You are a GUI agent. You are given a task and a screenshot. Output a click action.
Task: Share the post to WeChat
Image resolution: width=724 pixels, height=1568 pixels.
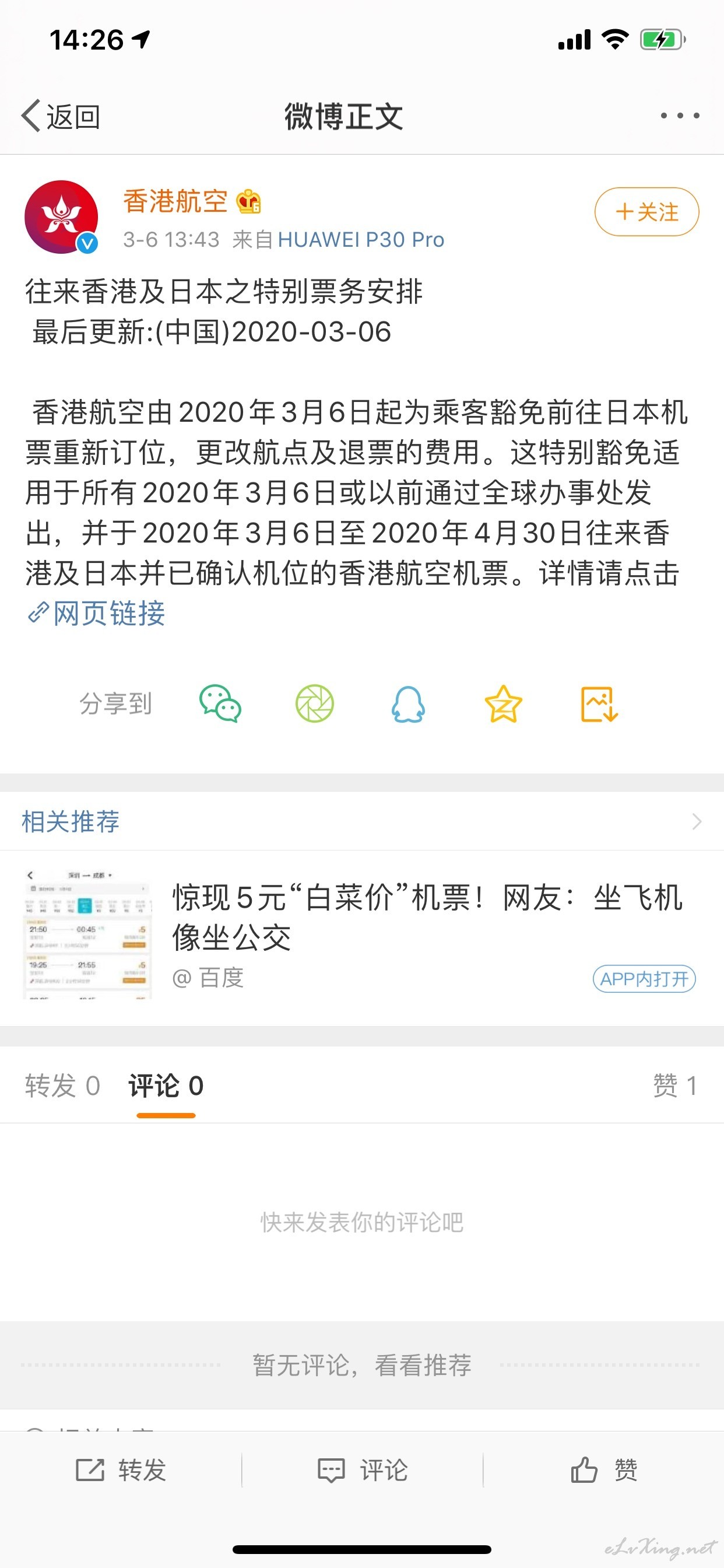pyautogui.click(x=220, y=704)
